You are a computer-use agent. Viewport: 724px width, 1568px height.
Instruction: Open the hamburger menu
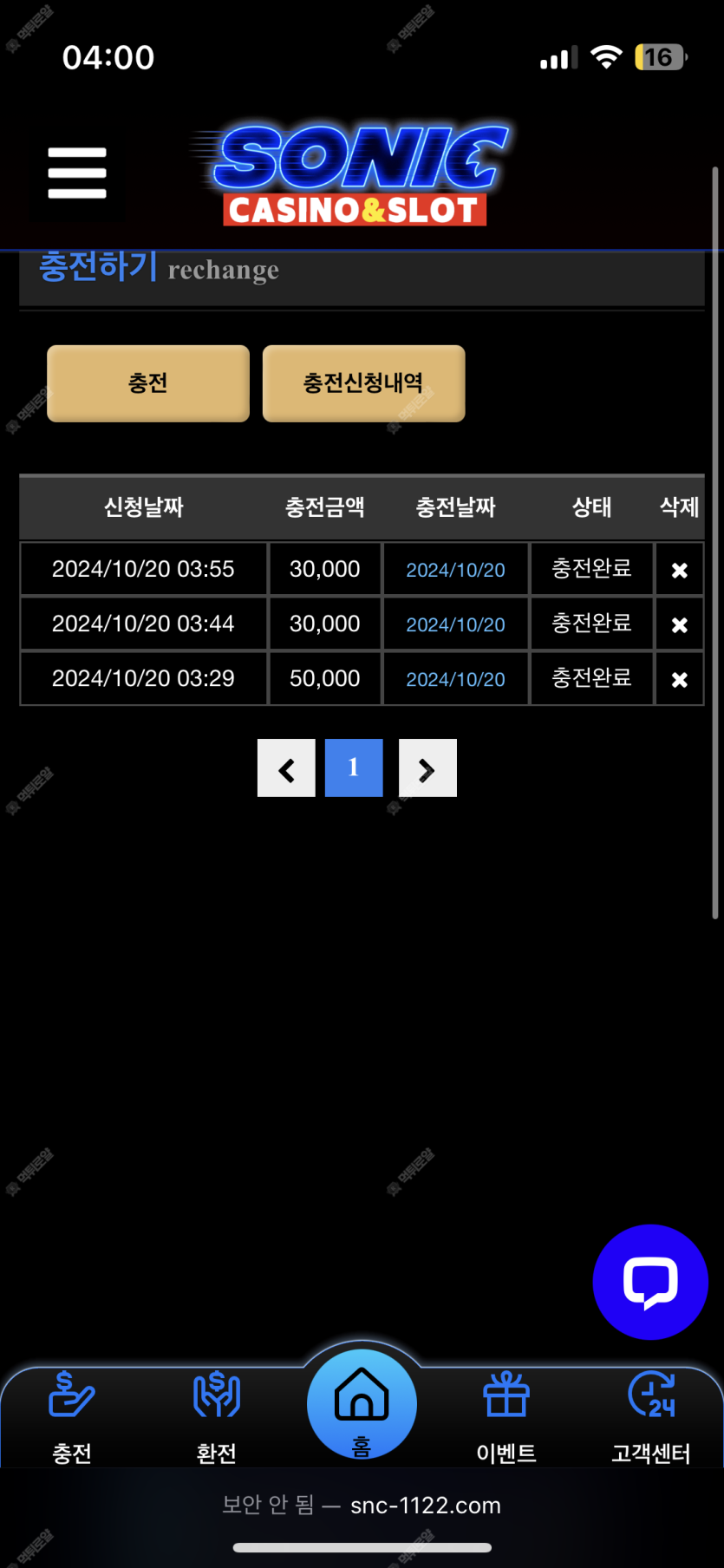click(x=77, y=173)
